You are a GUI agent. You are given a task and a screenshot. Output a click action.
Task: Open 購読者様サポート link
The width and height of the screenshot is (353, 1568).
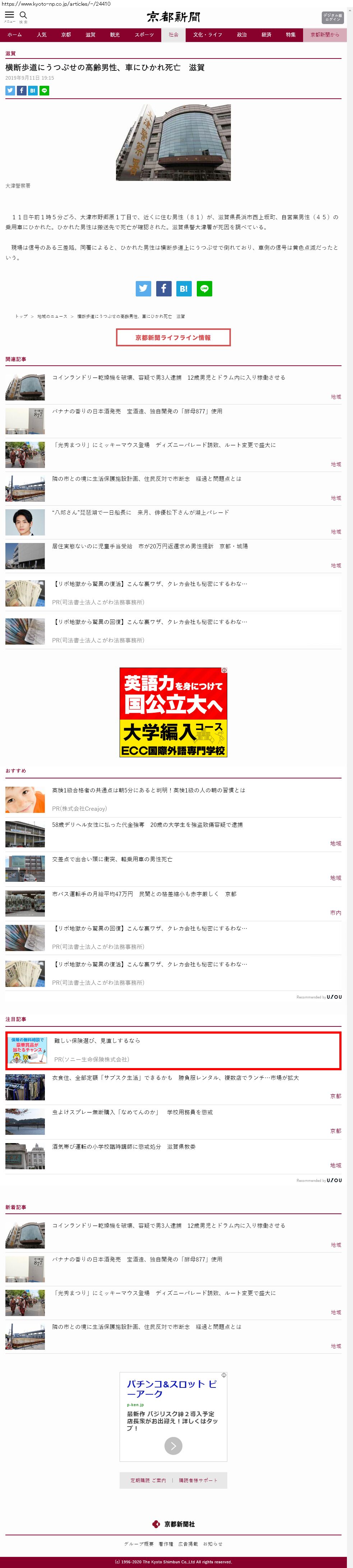click(198, 1480)
